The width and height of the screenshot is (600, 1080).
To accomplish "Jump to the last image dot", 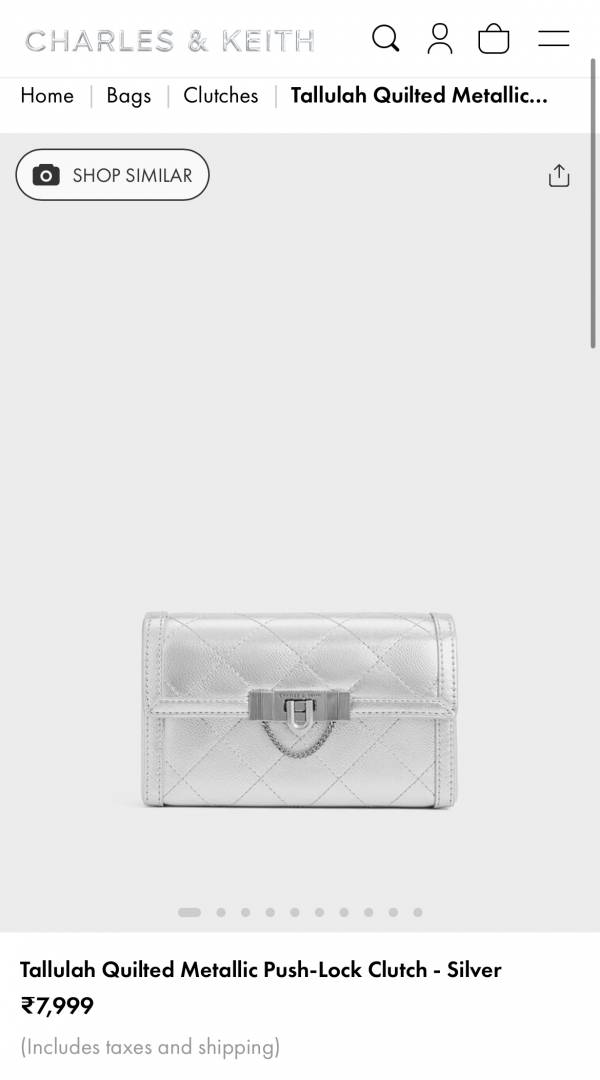I will click(418, 912).
